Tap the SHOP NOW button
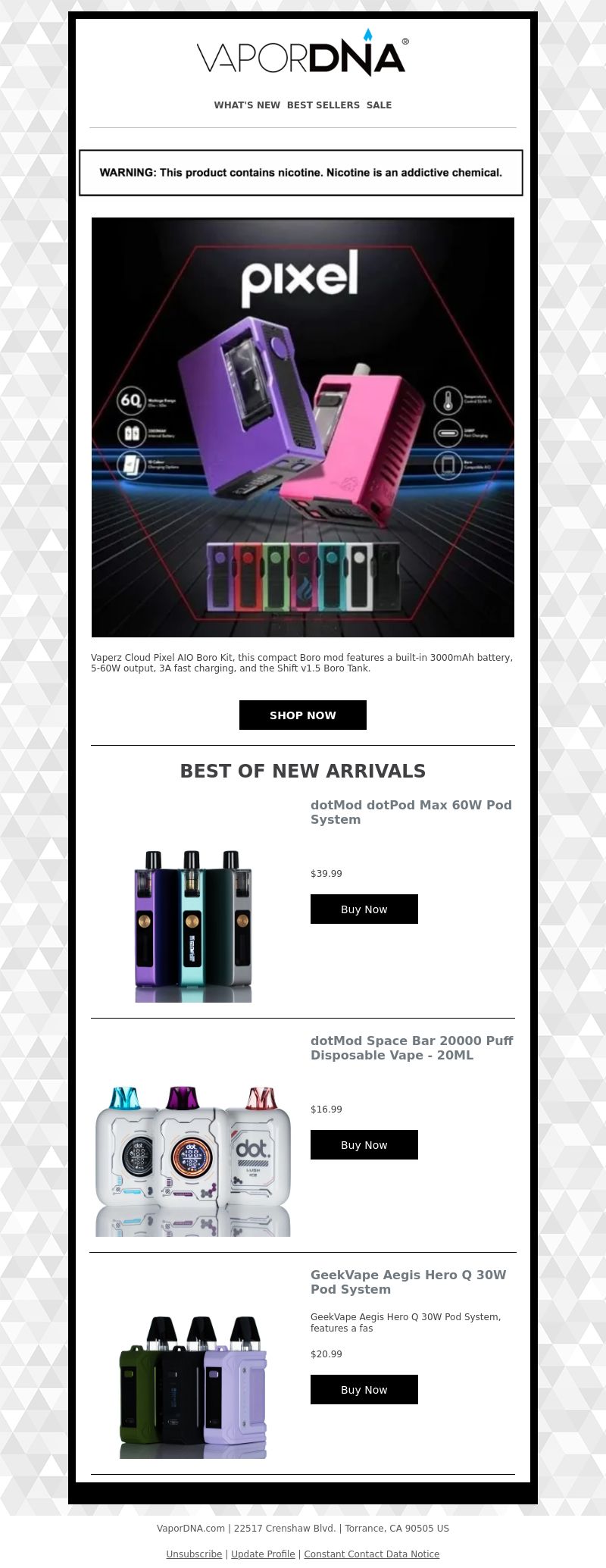The height and width of the screenshot is (1568, 606). pyautogui.click(x=303, y=715)
